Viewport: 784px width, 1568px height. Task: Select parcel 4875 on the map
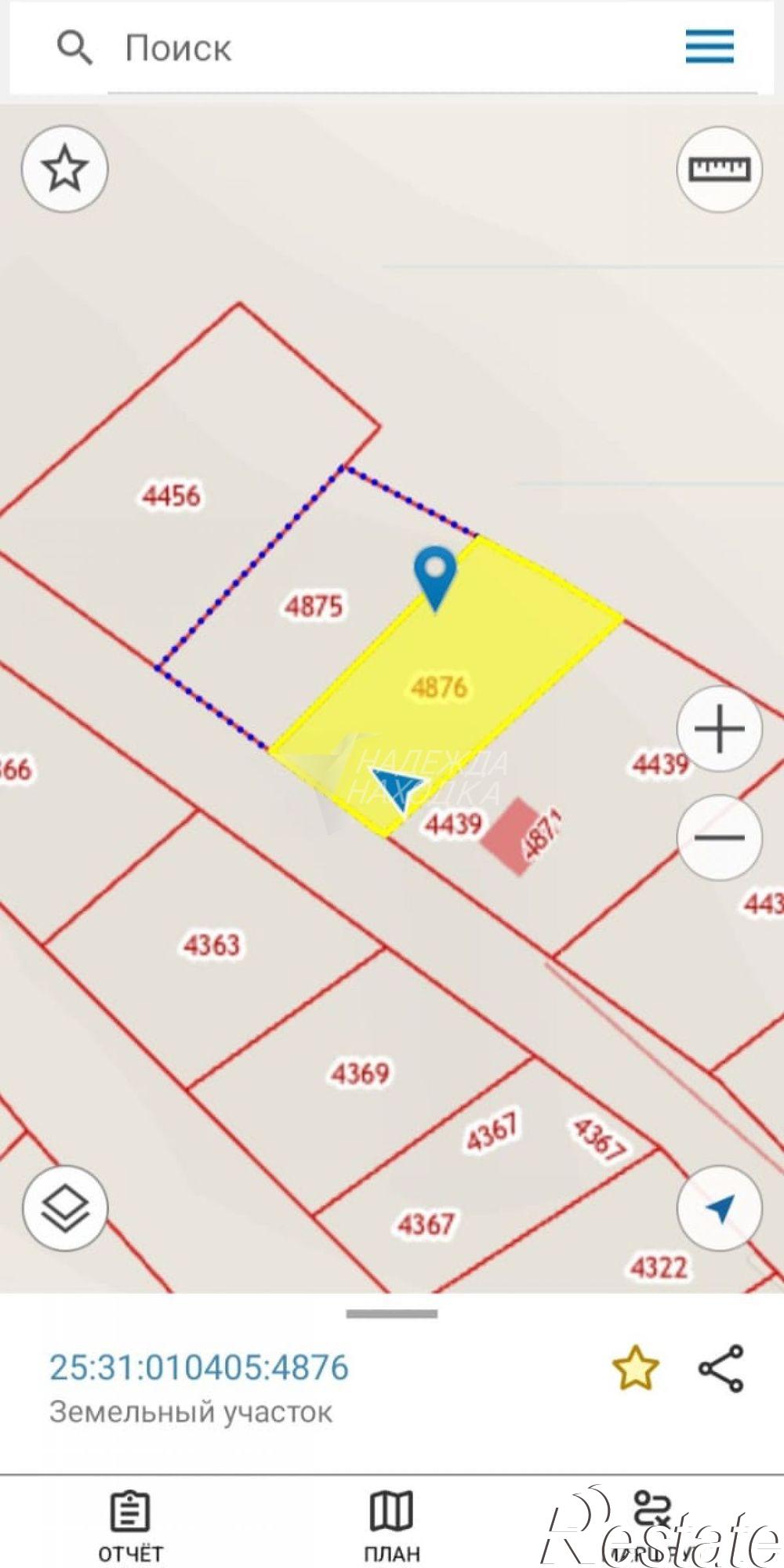(x=314, y=605)
